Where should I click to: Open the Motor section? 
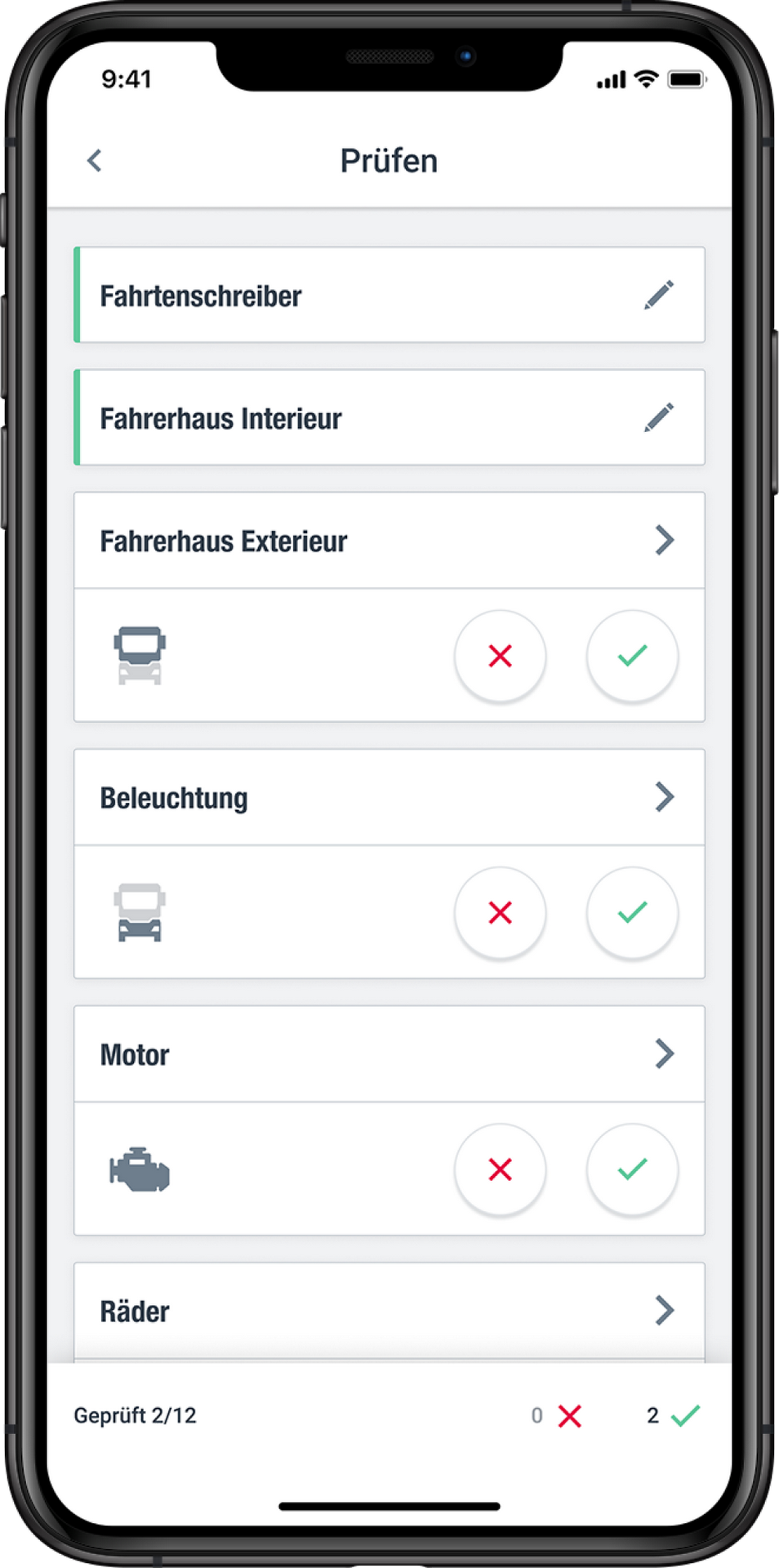coord(389,1054)
